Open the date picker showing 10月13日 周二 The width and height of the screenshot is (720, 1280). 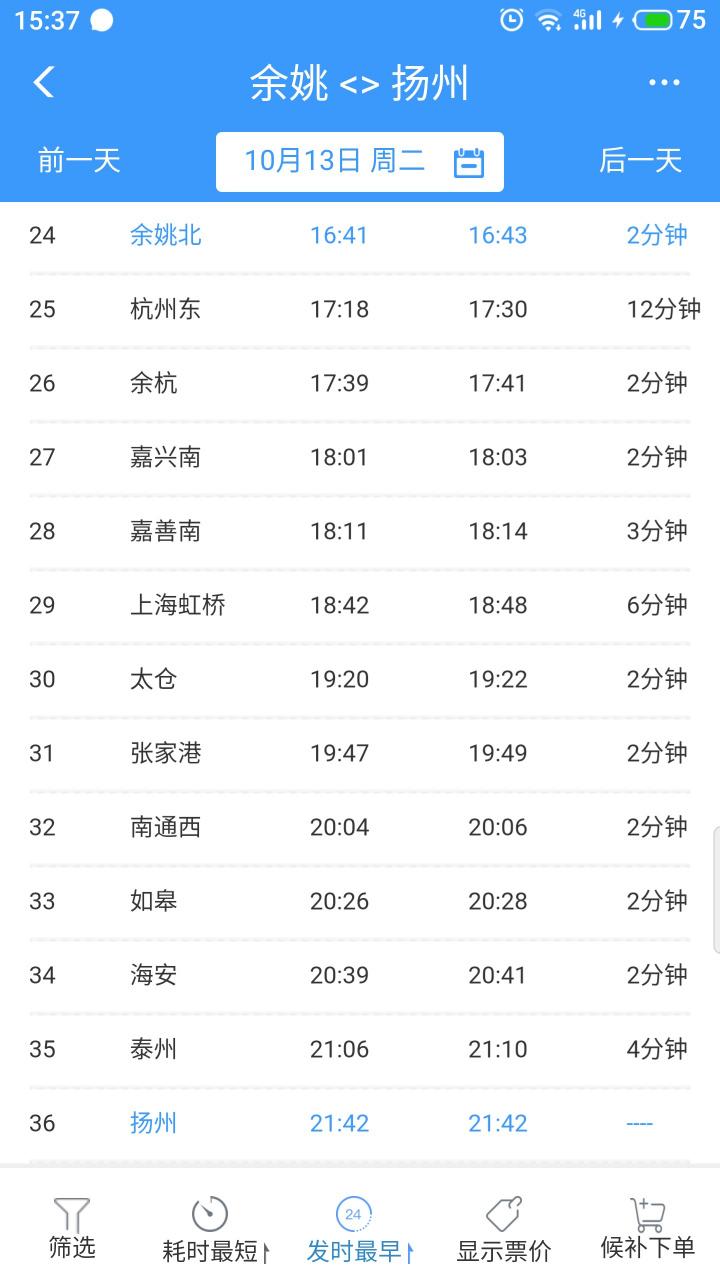coord(360,161)
